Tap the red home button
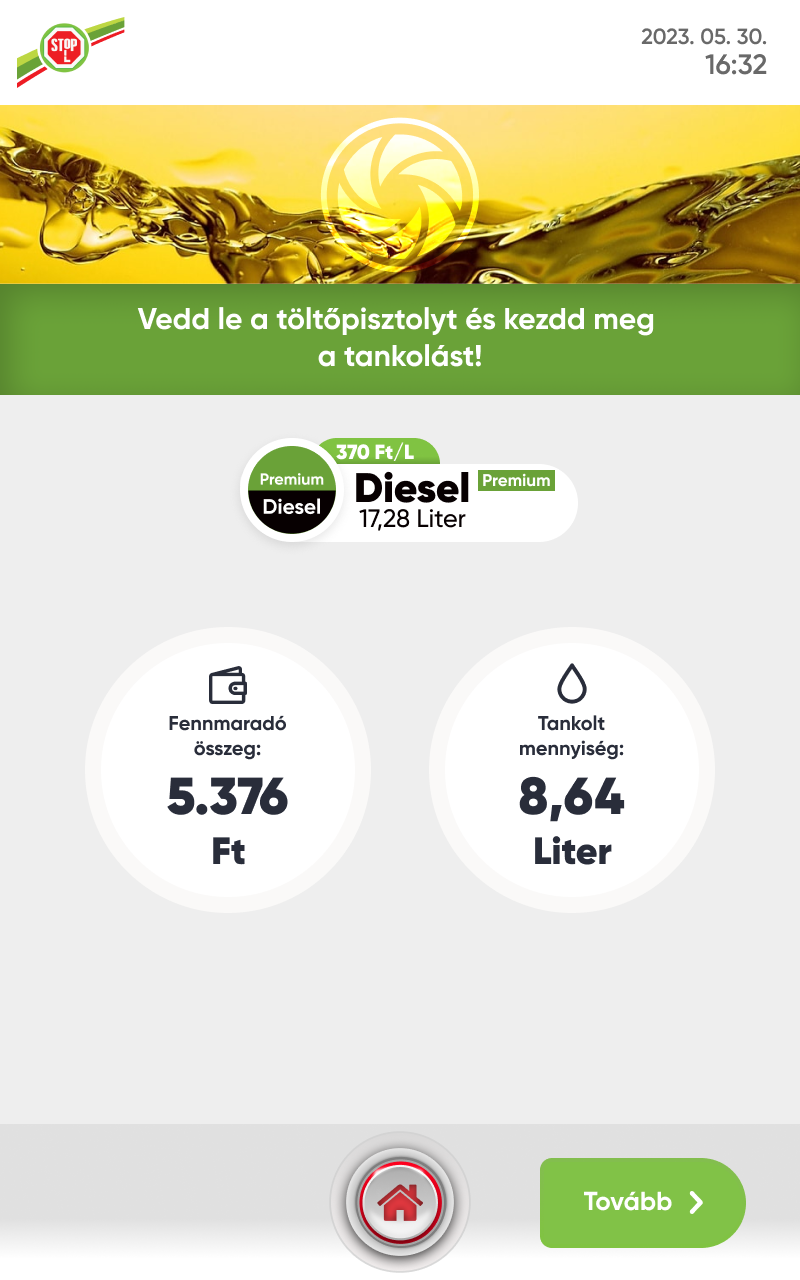The width and height of the screenshot is (800, 1280). (x=400, y=1203)
